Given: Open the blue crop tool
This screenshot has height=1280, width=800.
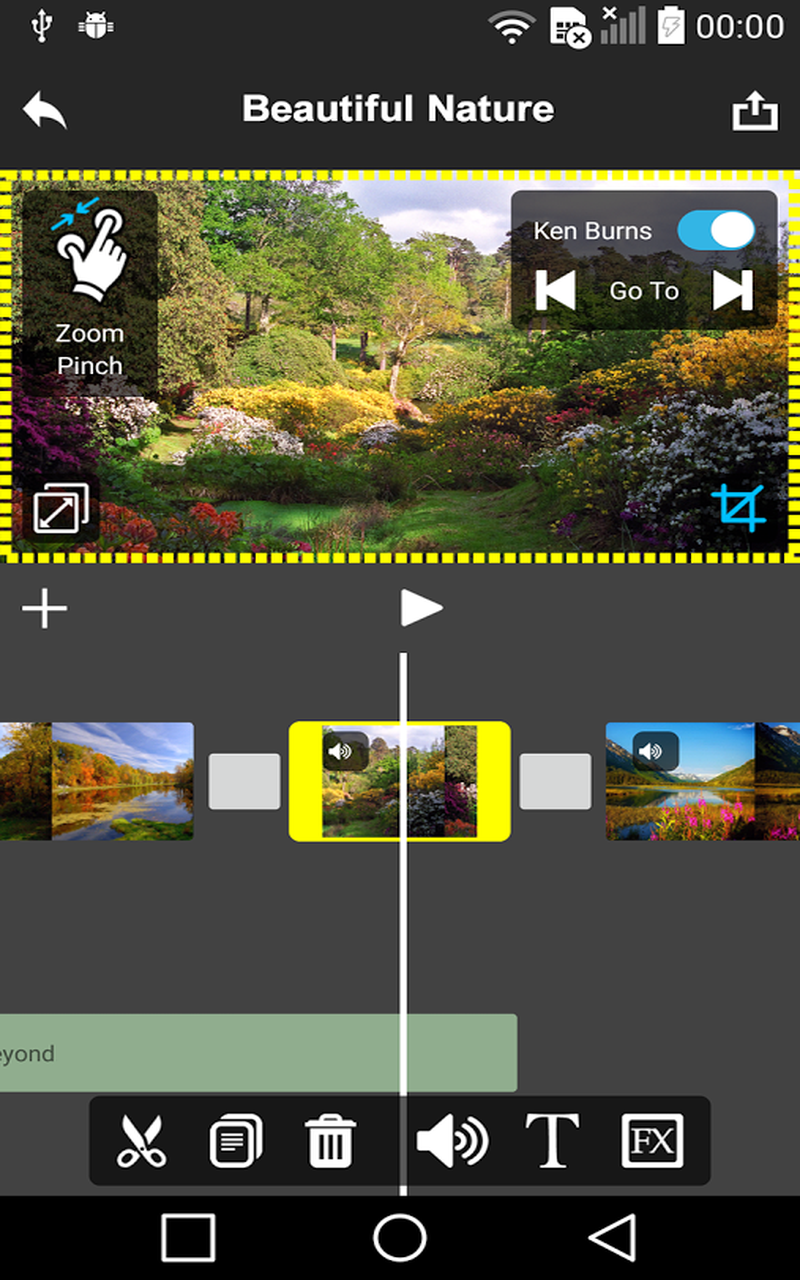Looking at the screenshot, I should (738, 508).
